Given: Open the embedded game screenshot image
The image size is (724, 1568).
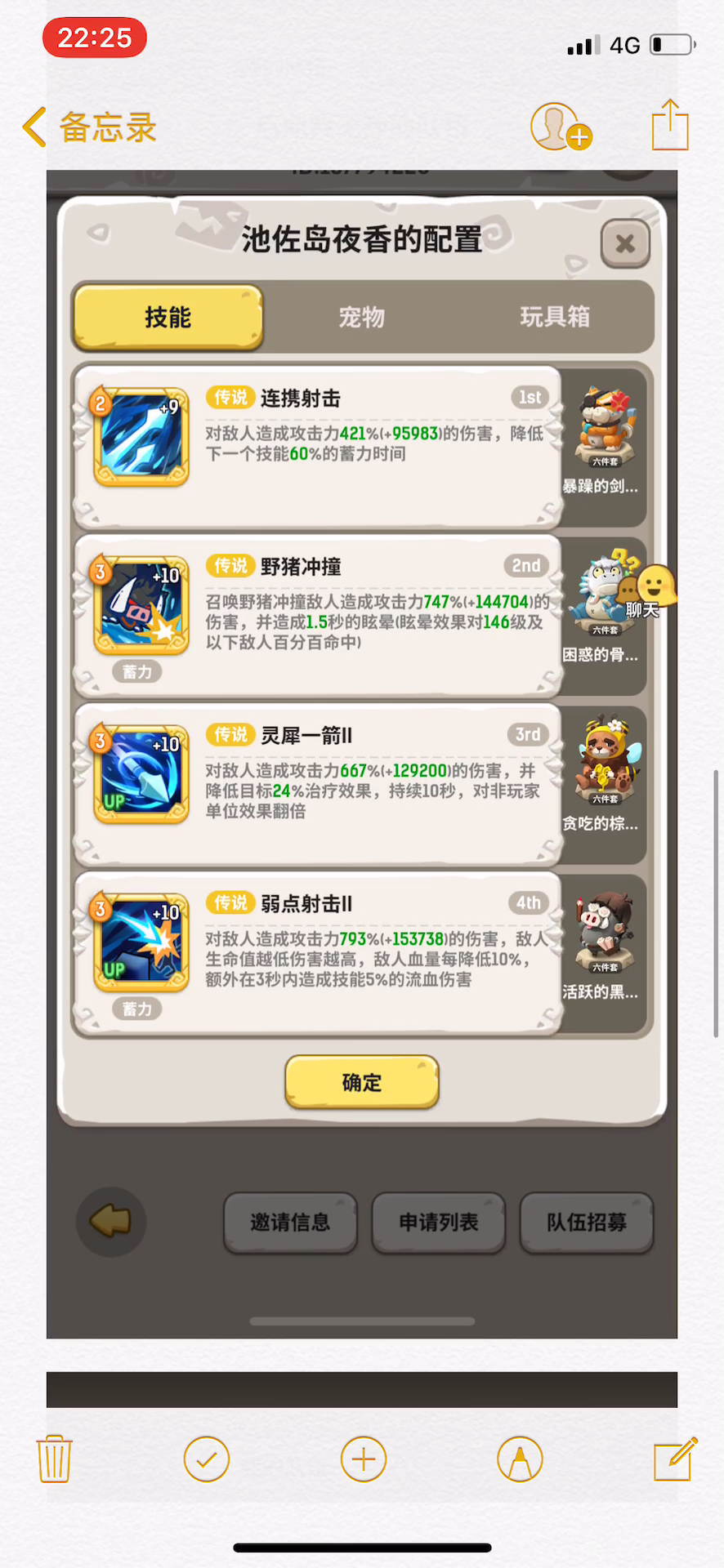Looking at the screenshot, I should [362, 754].
